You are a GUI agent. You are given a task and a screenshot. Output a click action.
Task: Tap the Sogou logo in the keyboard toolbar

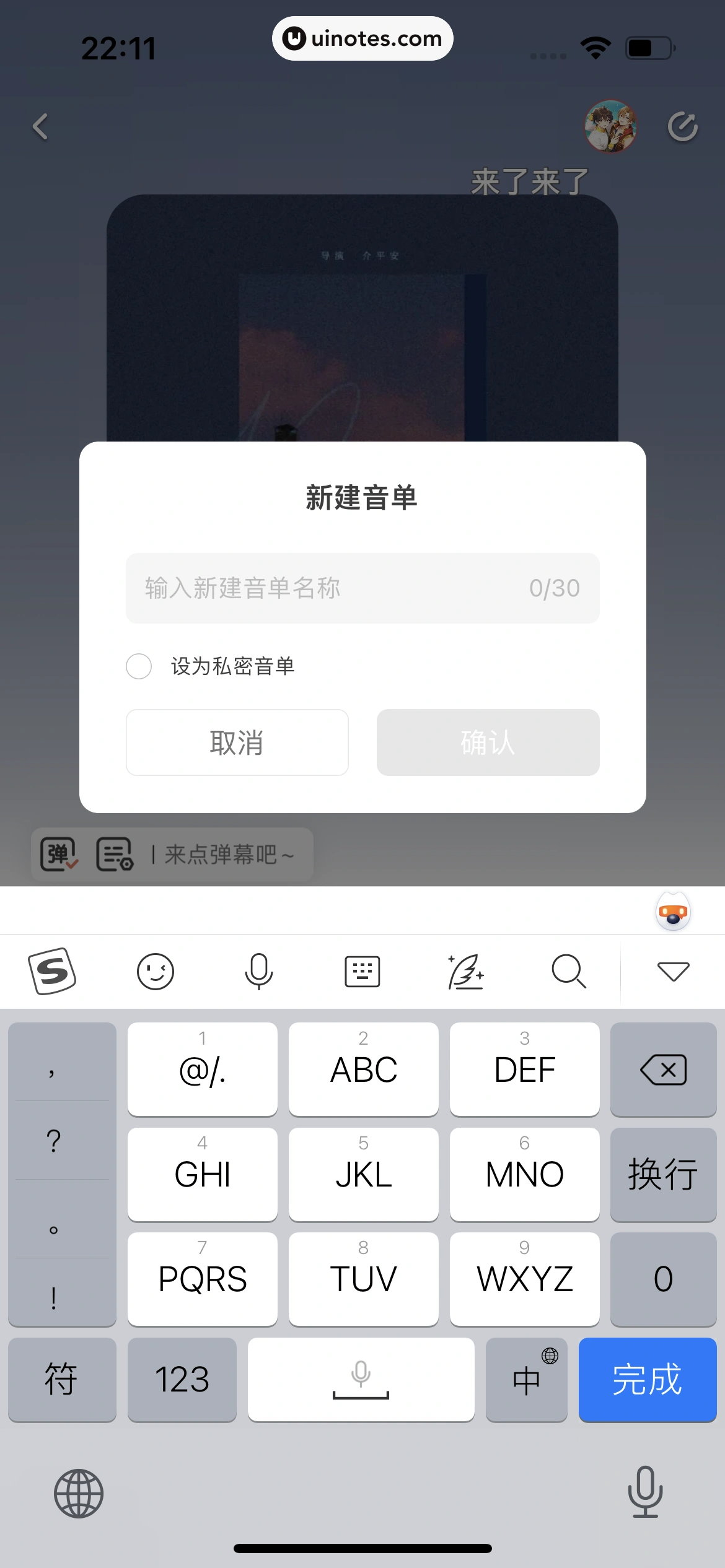[x=52, y=971]
